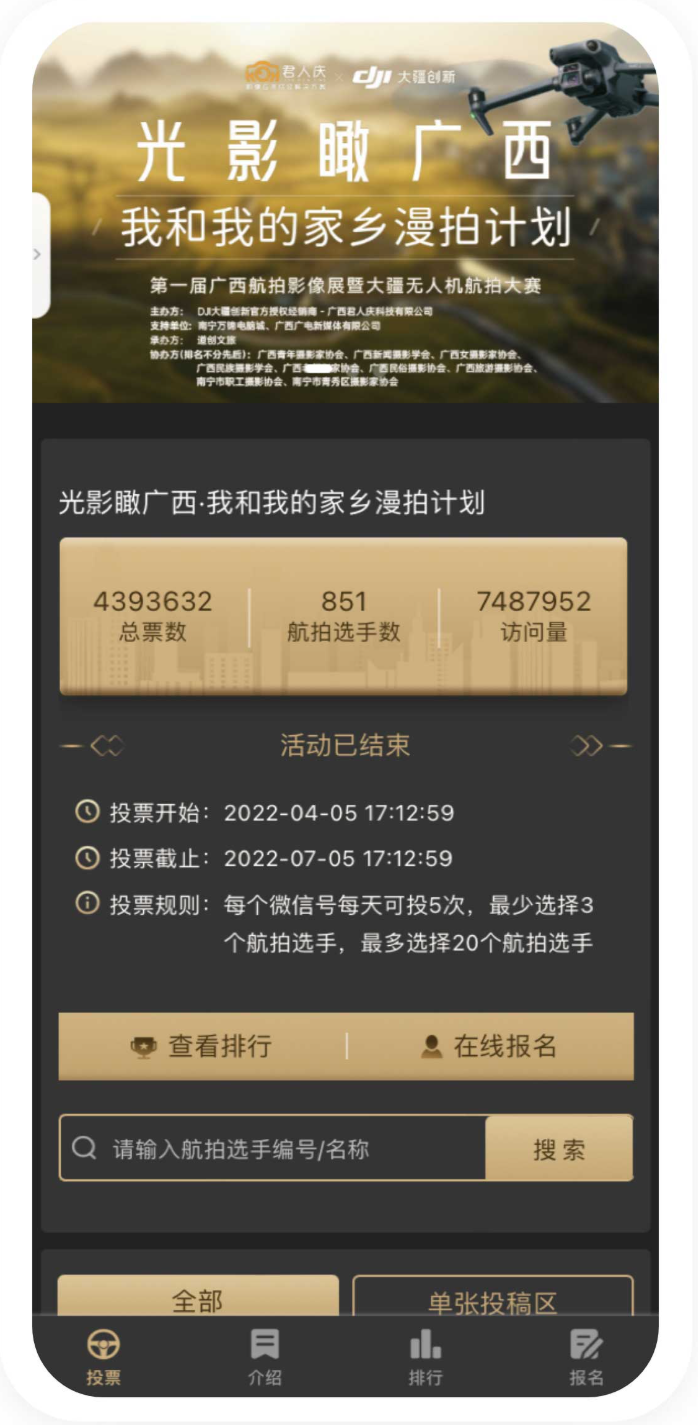Tap 在线报名 to register online

click(490, 1046)
